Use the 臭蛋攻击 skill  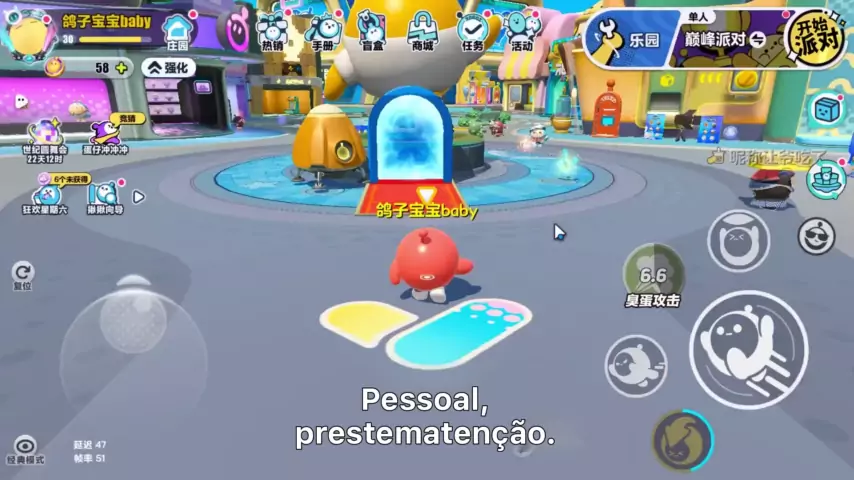(653, 276)
